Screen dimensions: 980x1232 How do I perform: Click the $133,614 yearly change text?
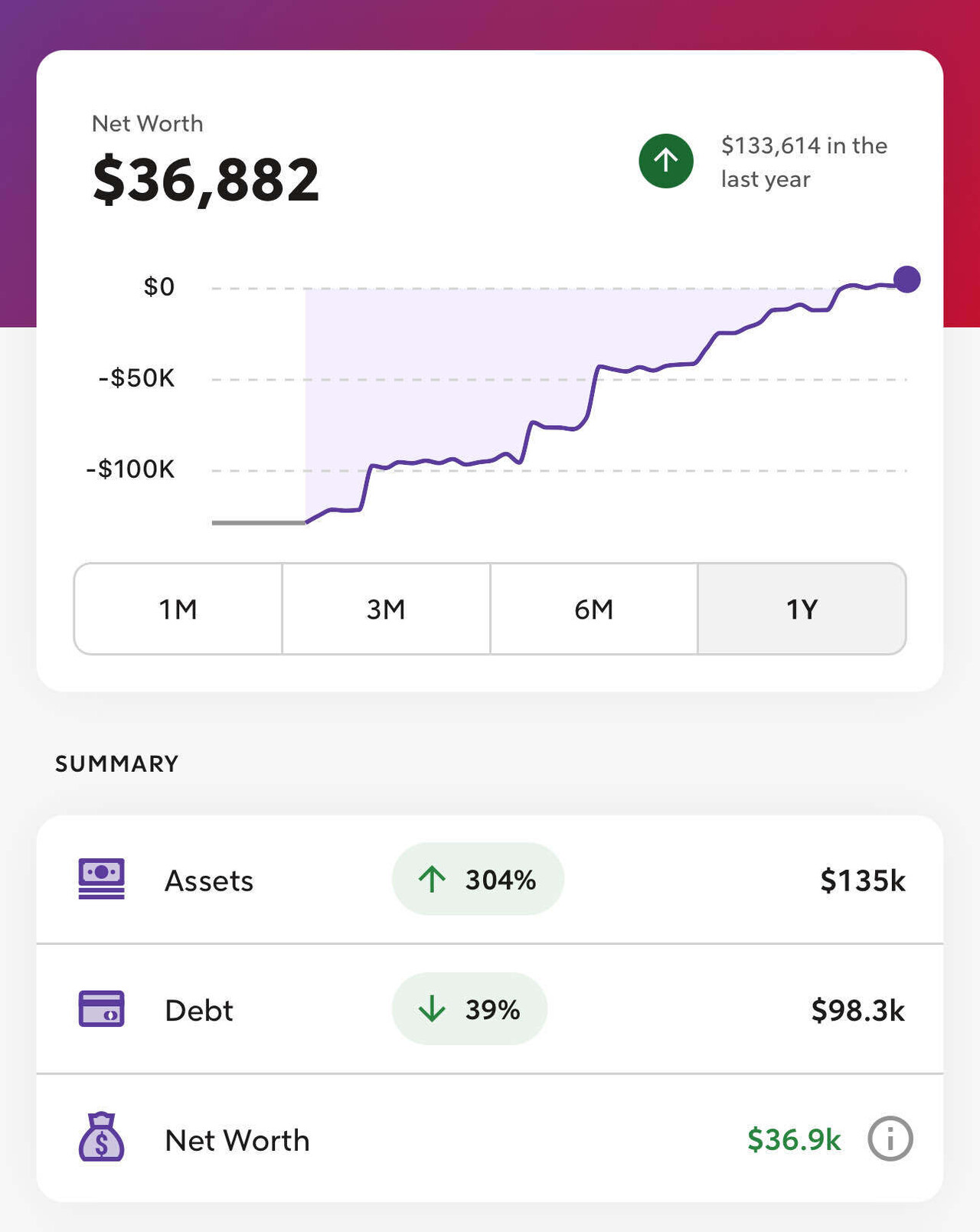(804, 161)
